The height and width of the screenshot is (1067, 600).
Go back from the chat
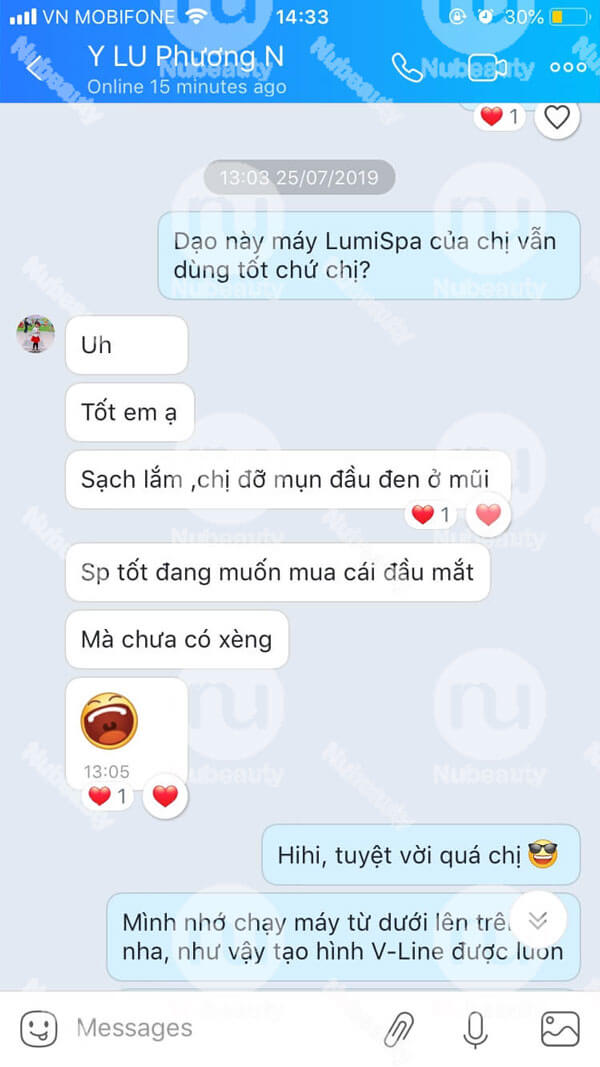(x=34, y=67)
